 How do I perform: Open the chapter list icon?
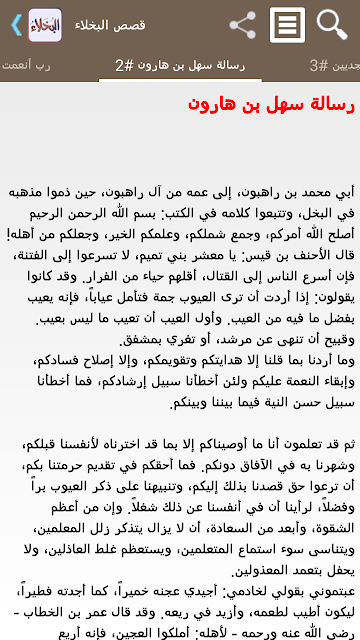coord(287,25)
